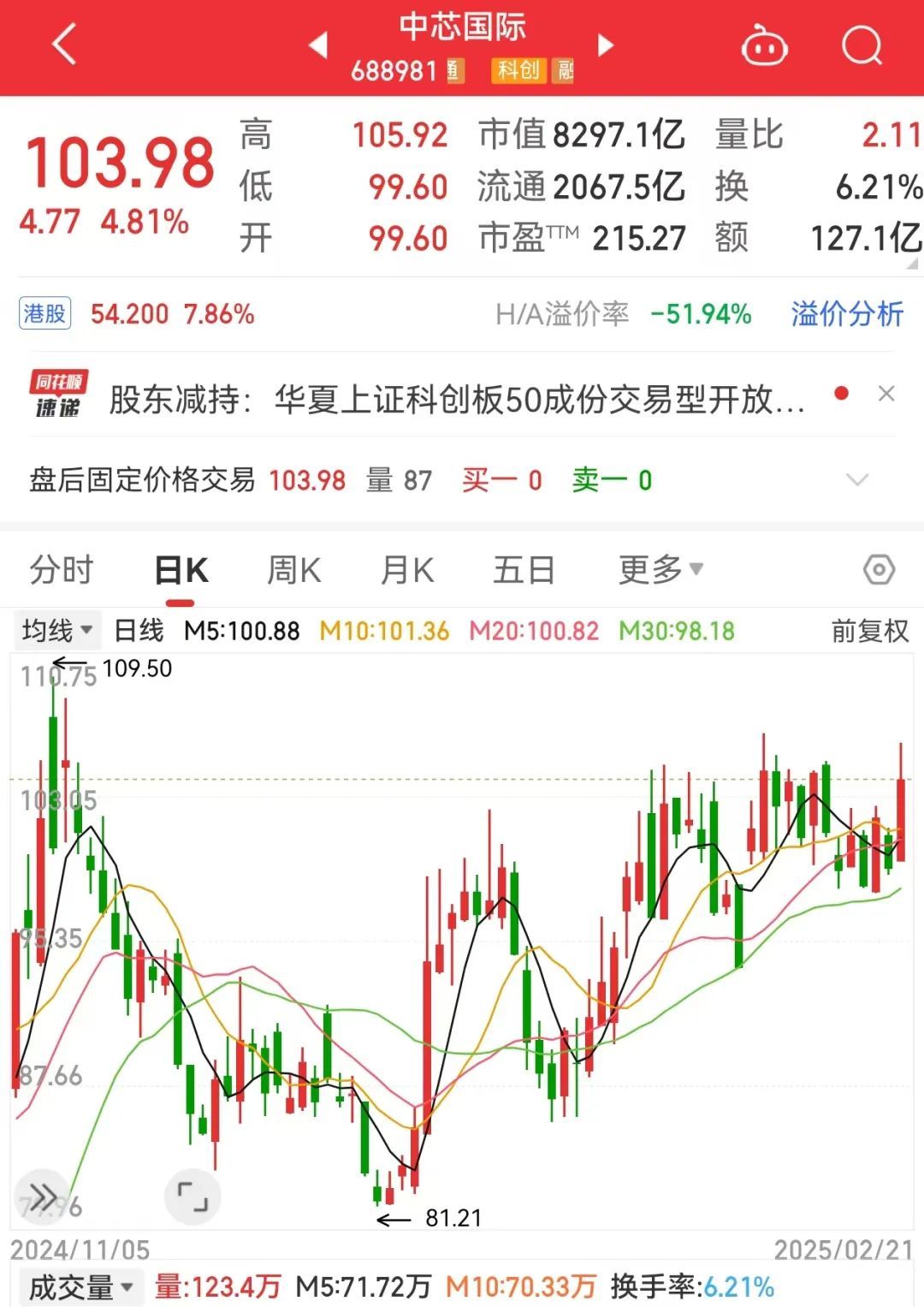This screenshot has width=924, height=1307.
Task: Change the 前复权 adjustment setting
Action: click(869, 632)
